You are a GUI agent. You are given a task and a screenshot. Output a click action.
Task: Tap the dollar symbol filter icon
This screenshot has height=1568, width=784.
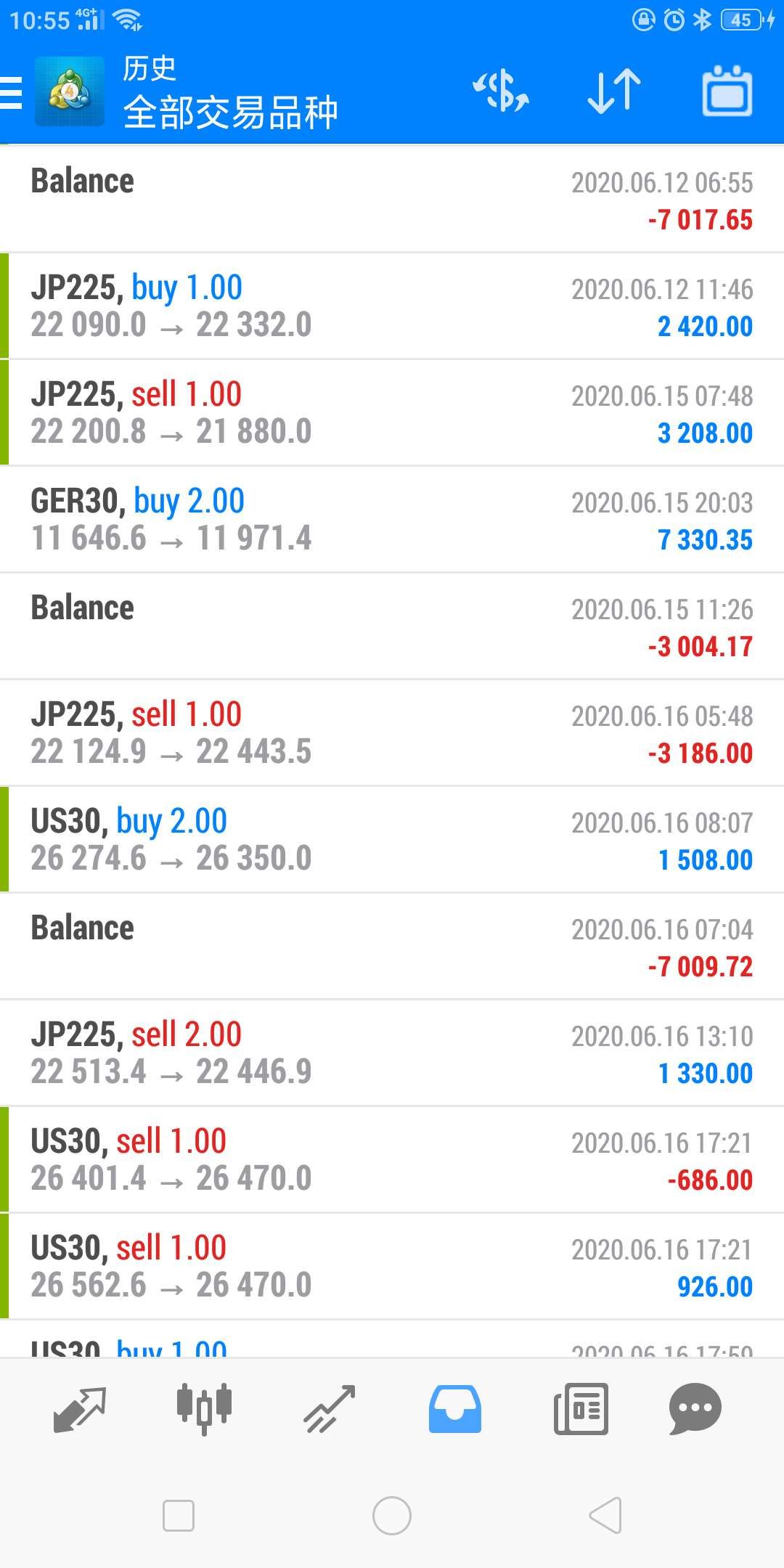[501, 91]
